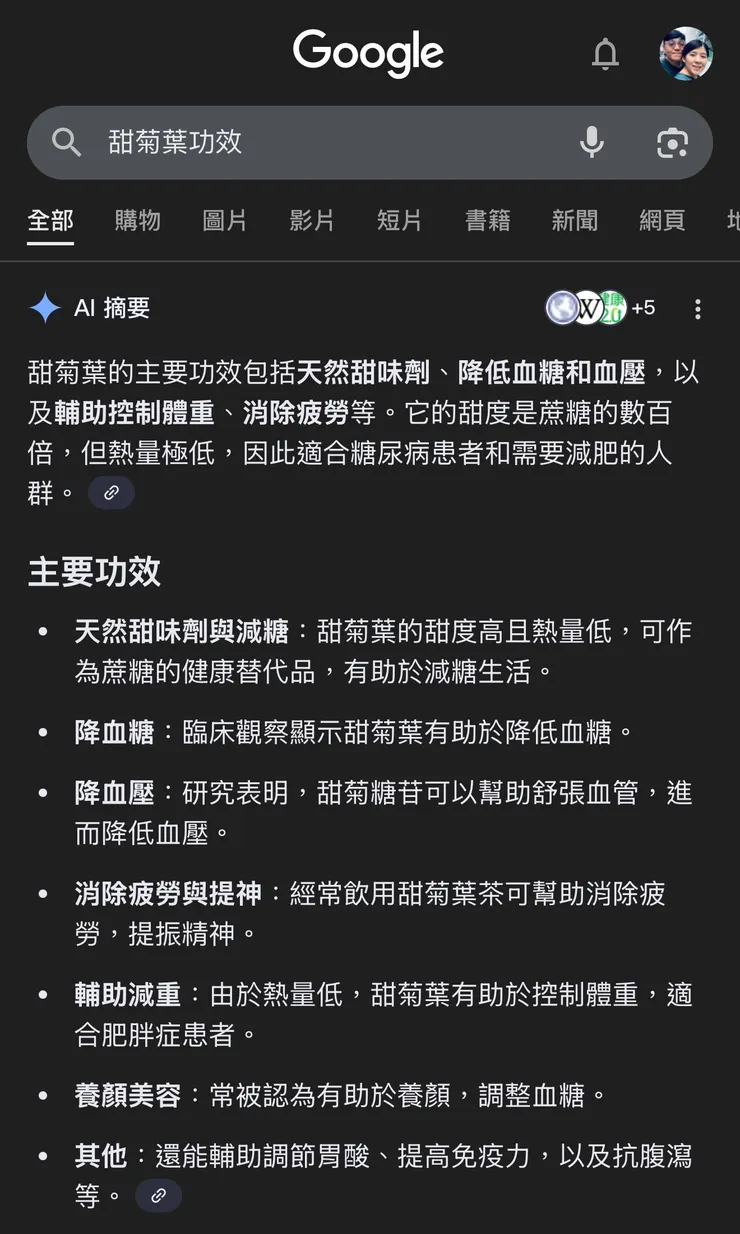Click the Wikipedia source favicon
The height and width of the screenshot is (1234, 740).
(x=590, y=309)
